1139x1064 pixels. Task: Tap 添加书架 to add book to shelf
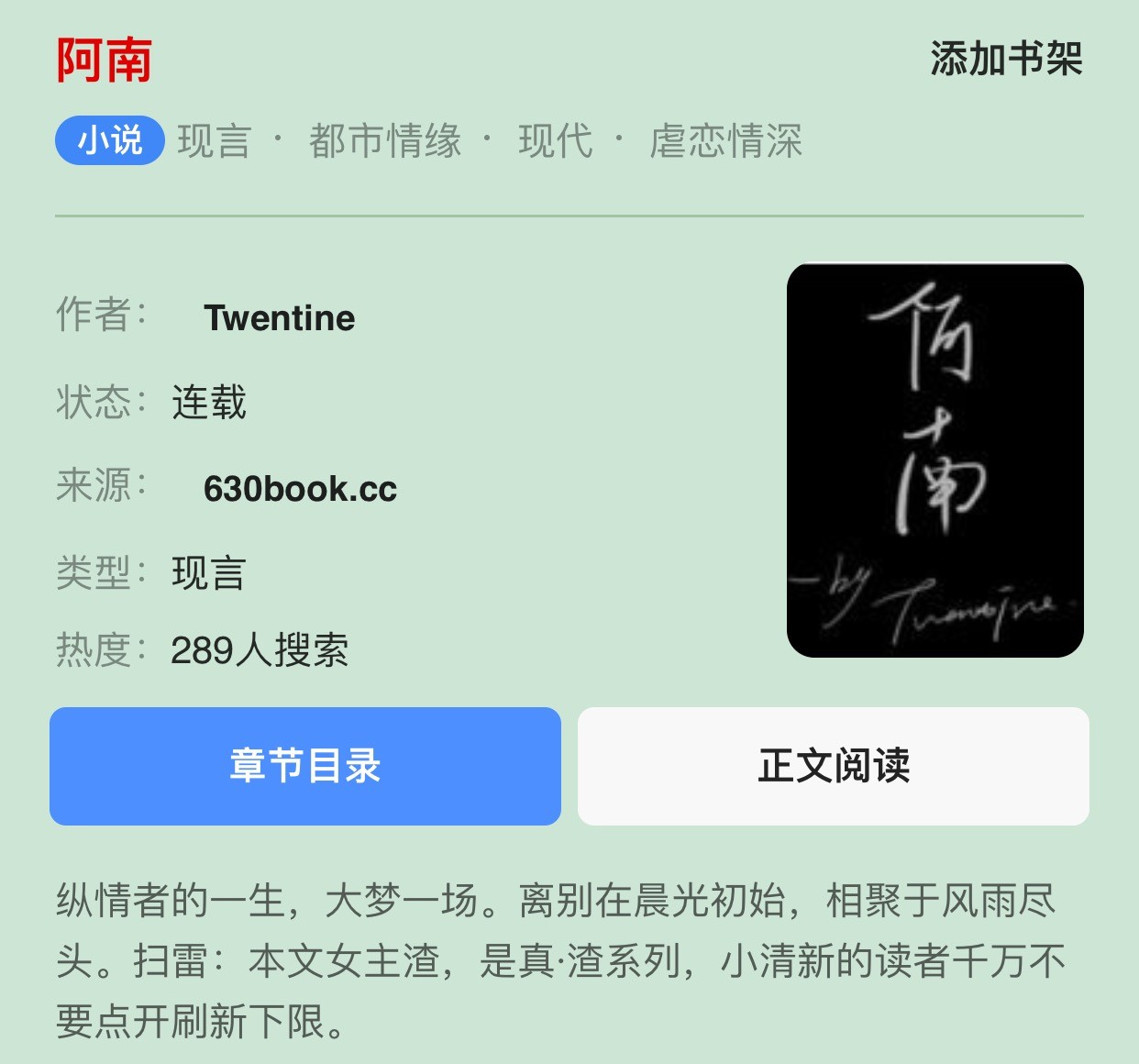pyautogui.click(x=1006, y=59)
